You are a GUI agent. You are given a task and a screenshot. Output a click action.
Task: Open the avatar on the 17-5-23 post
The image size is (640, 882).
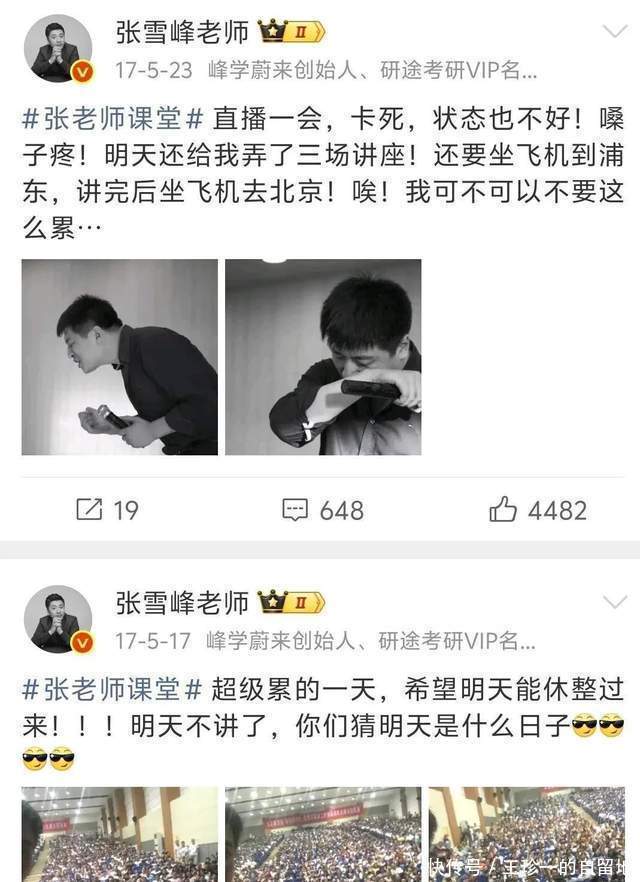click(57, 50)
